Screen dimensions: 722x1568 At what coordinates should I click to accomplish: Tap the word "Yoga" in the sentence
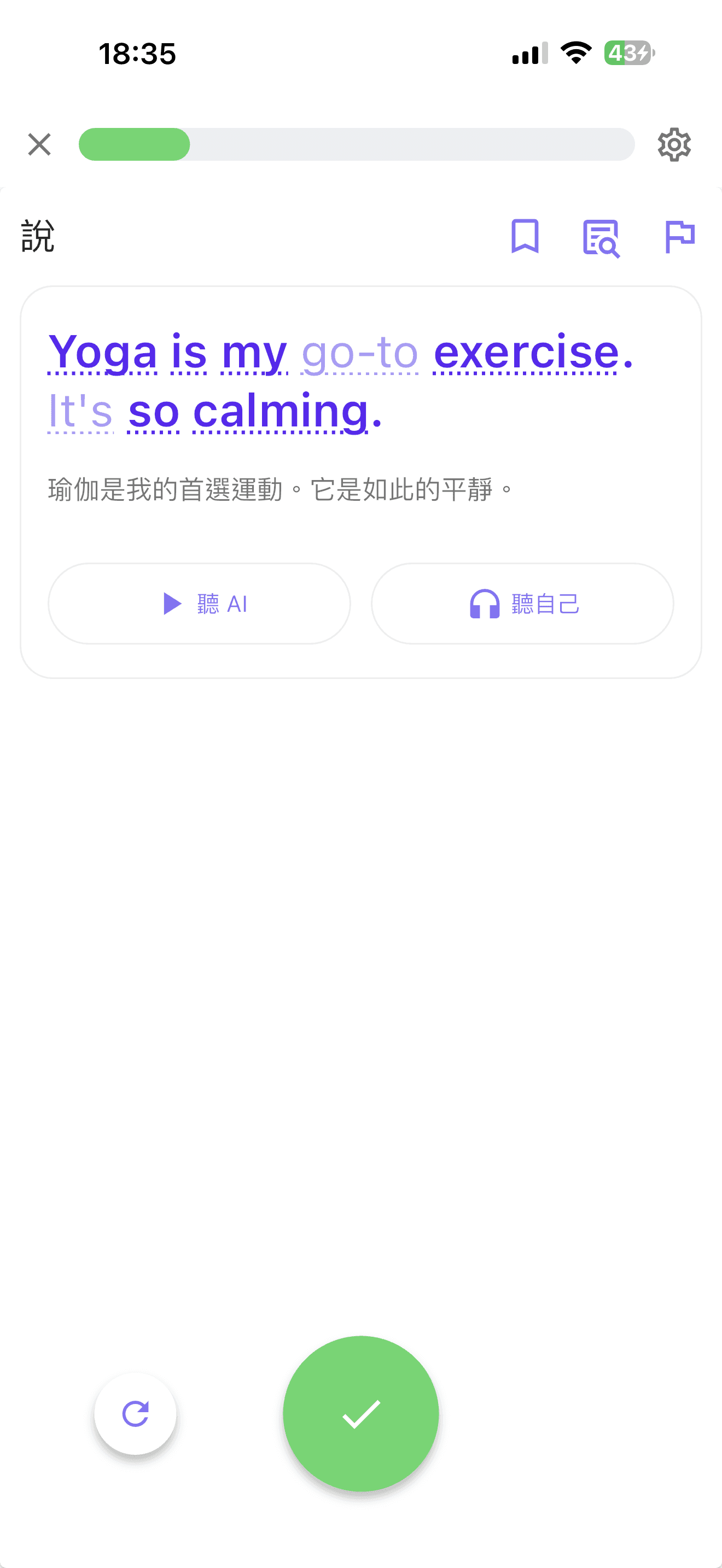click(103, 353)
